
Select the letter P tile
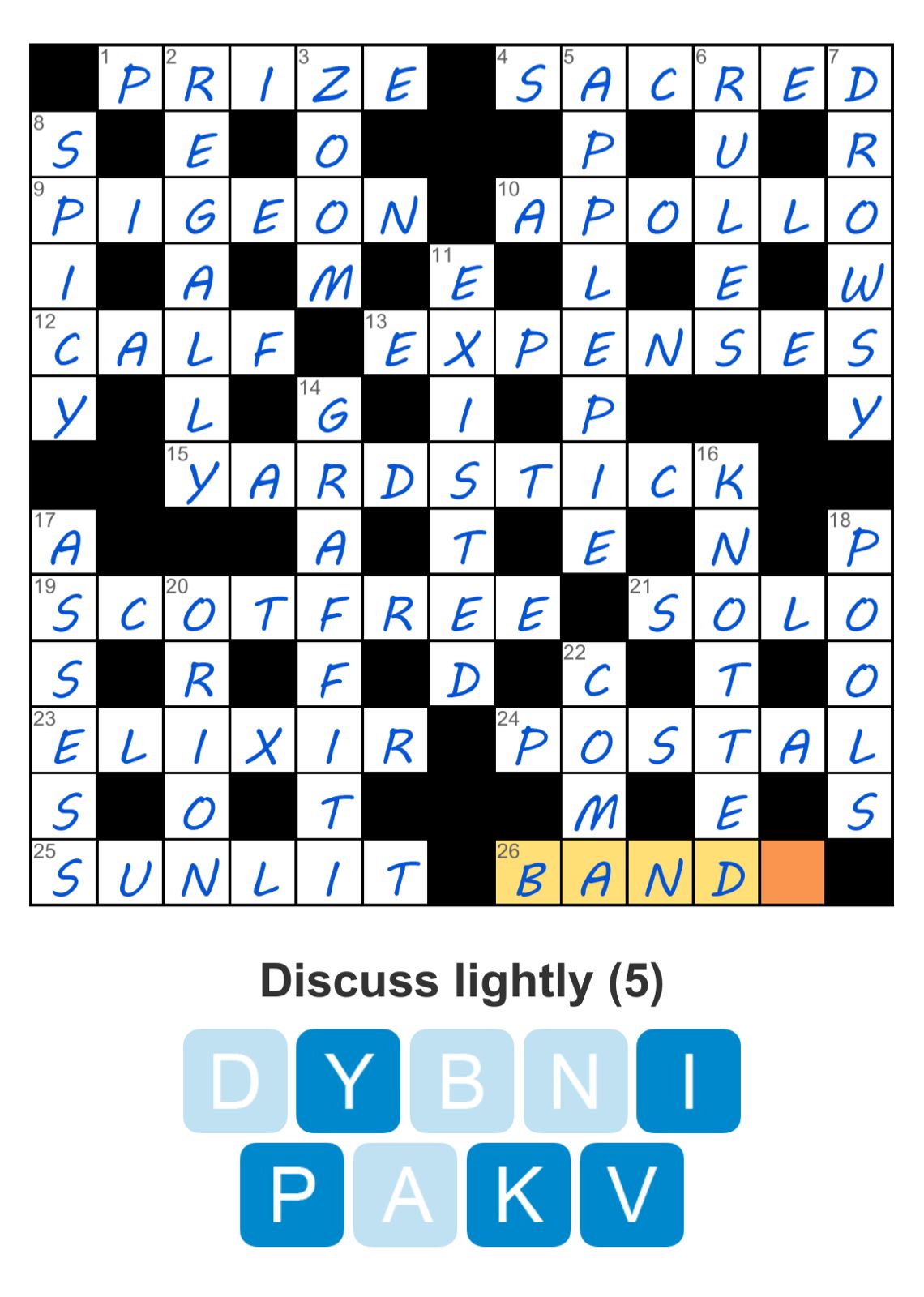[x=292, y=1194]
